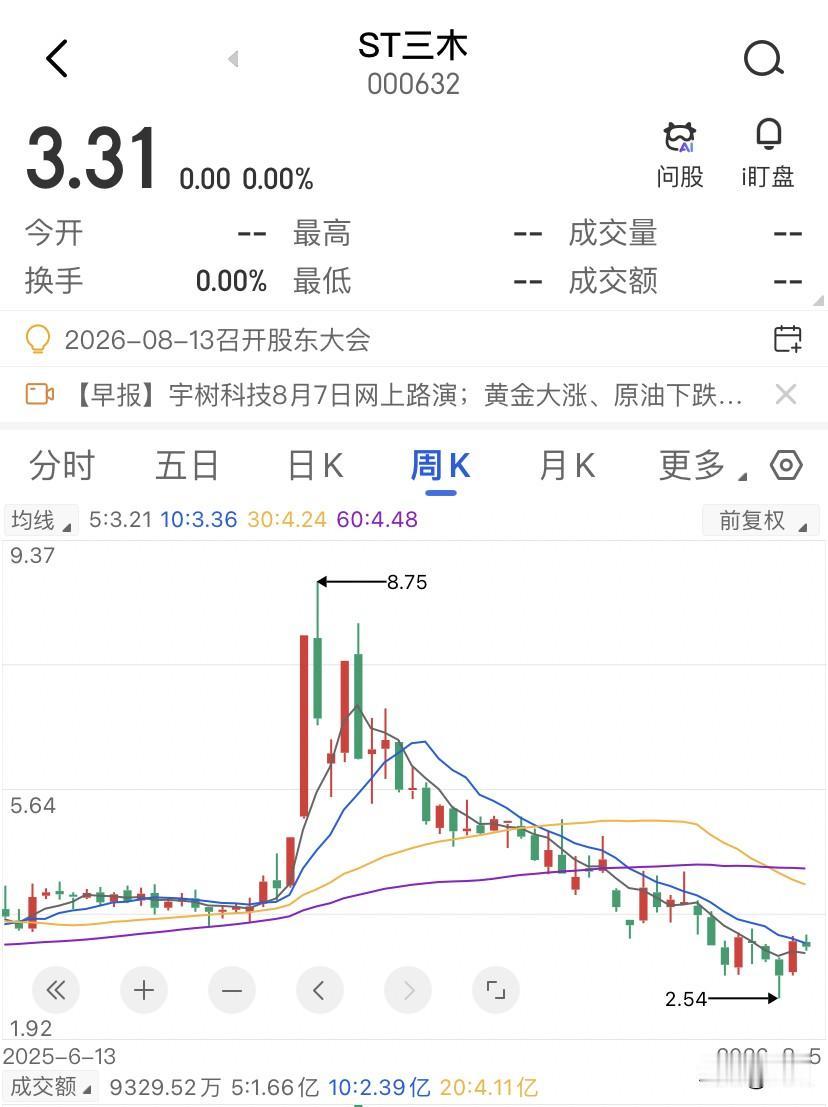Zoom out the chart with minus button
The height and width of the screenshot is (1107, 828).
(232, 991)
